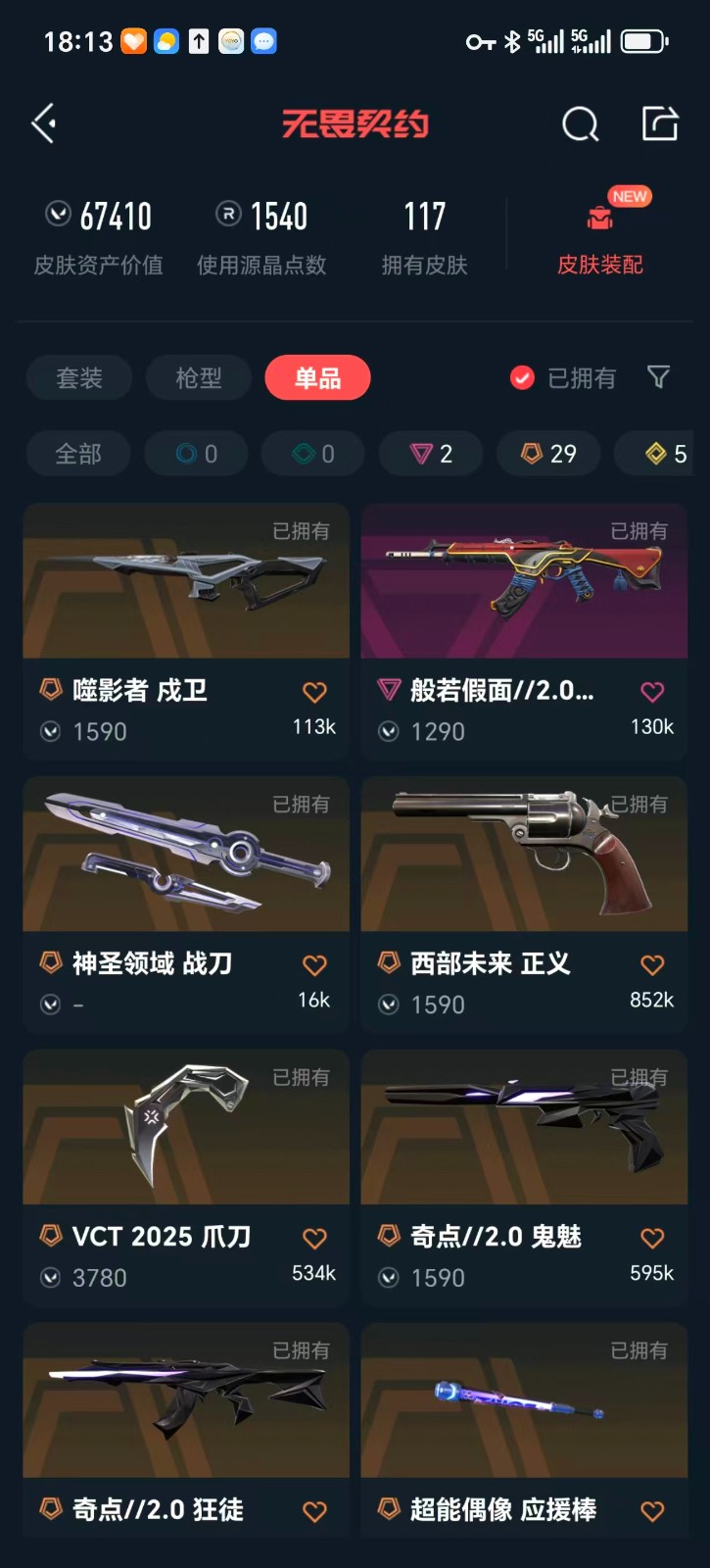
Task: Select the 全部 rarity chip
Action: (78, 454)
